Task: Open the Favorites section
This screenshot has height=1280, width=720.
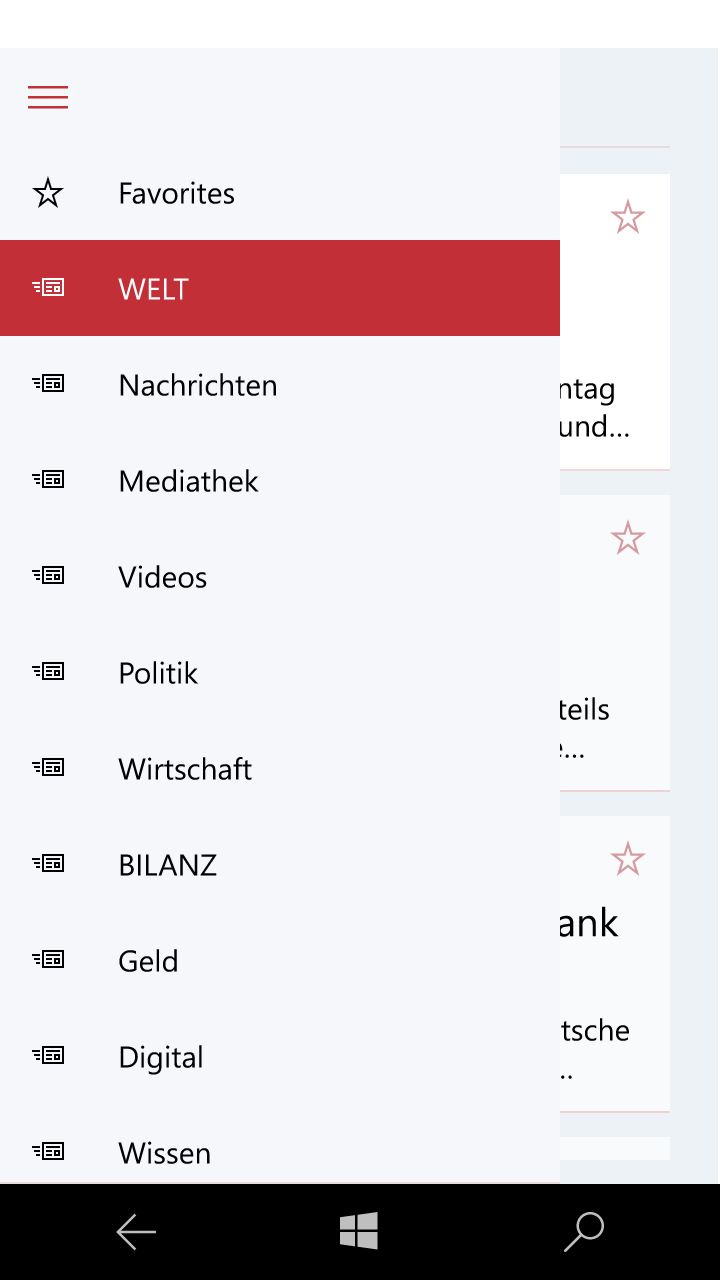Action: 176,193
